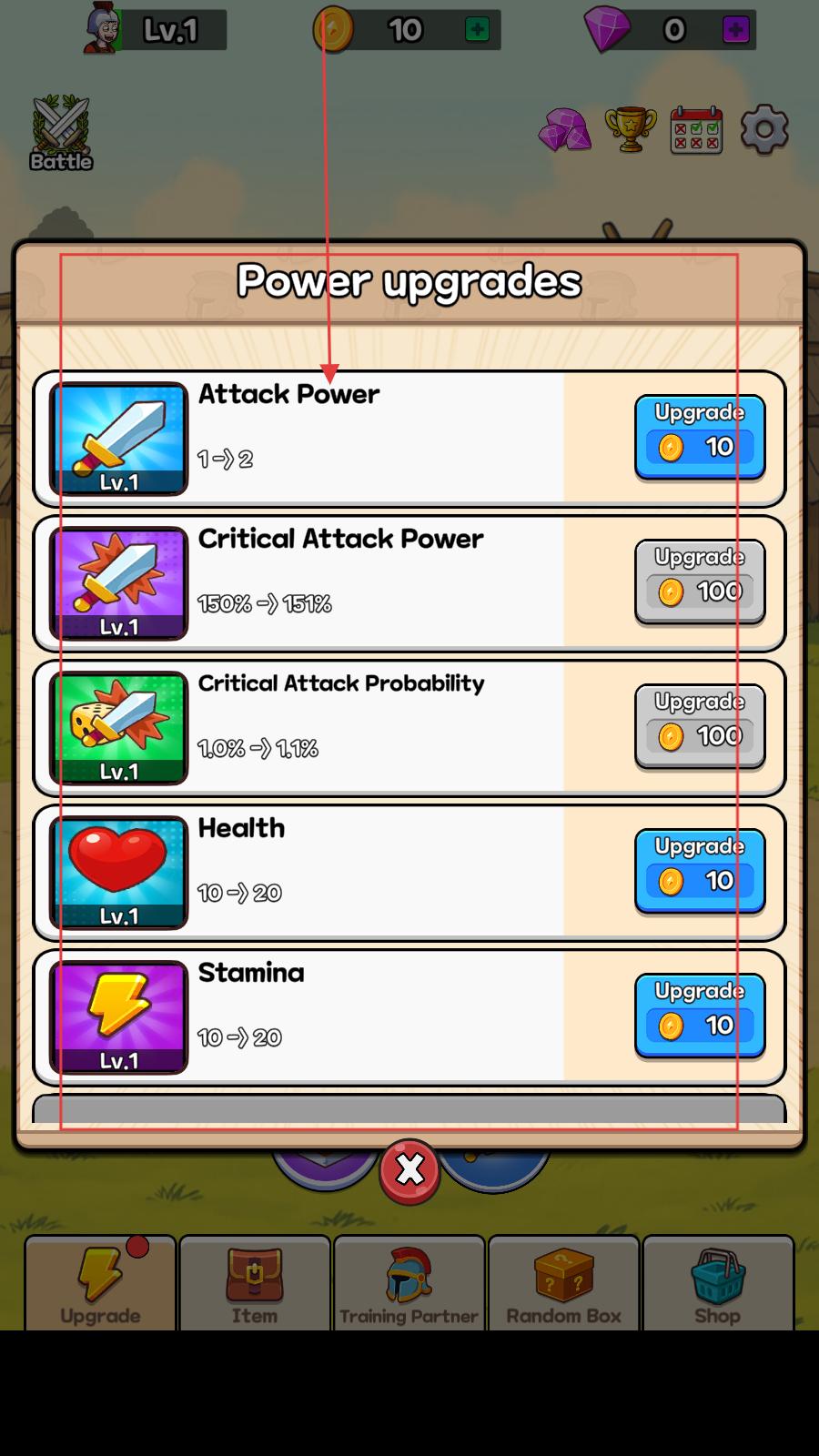Upgrade Health for 10 coins
This screenshot has height=1456, width=819.
tap(699, 871)
